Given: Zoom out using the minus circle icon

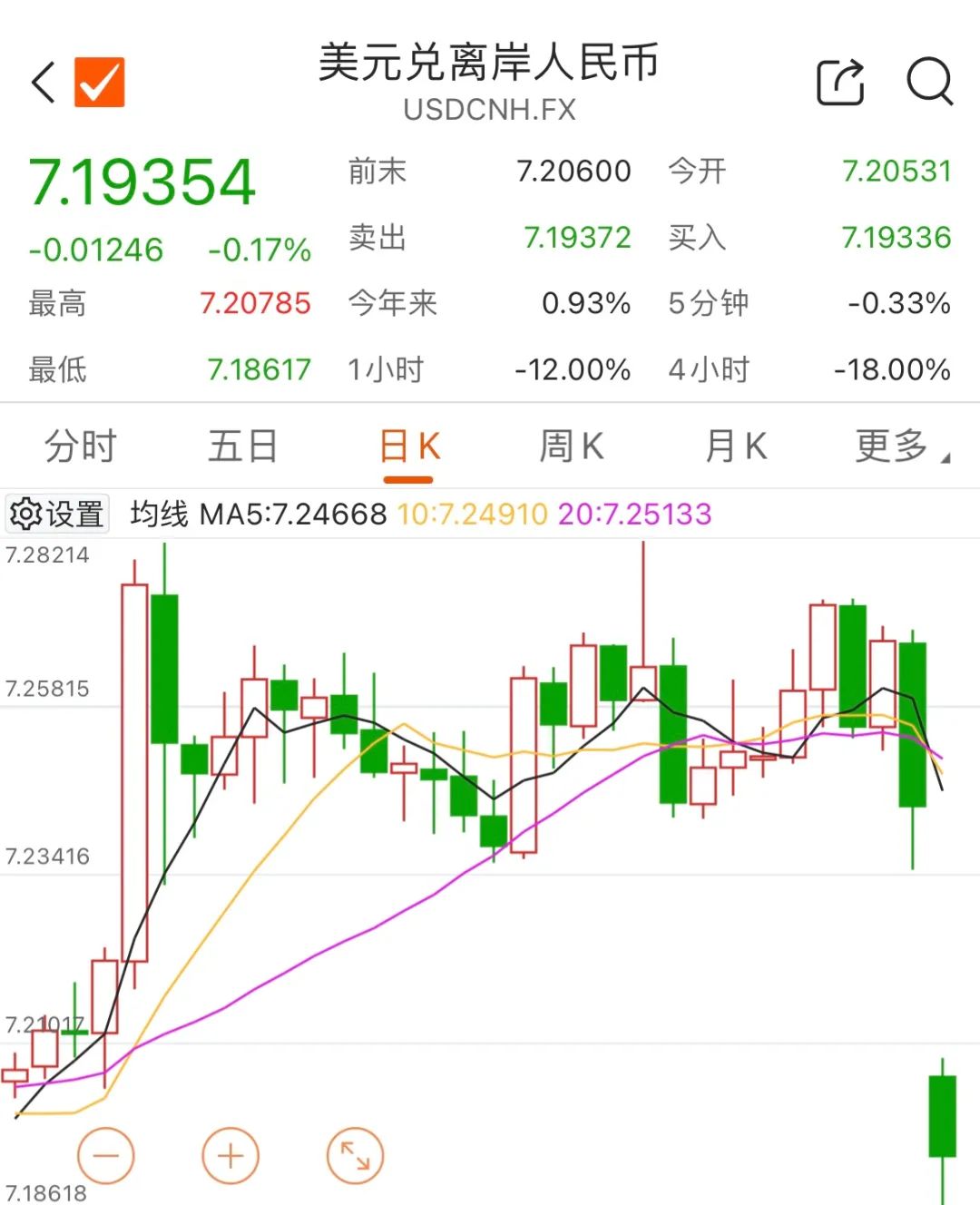Looking at the screenshot, I should 106,1155.
